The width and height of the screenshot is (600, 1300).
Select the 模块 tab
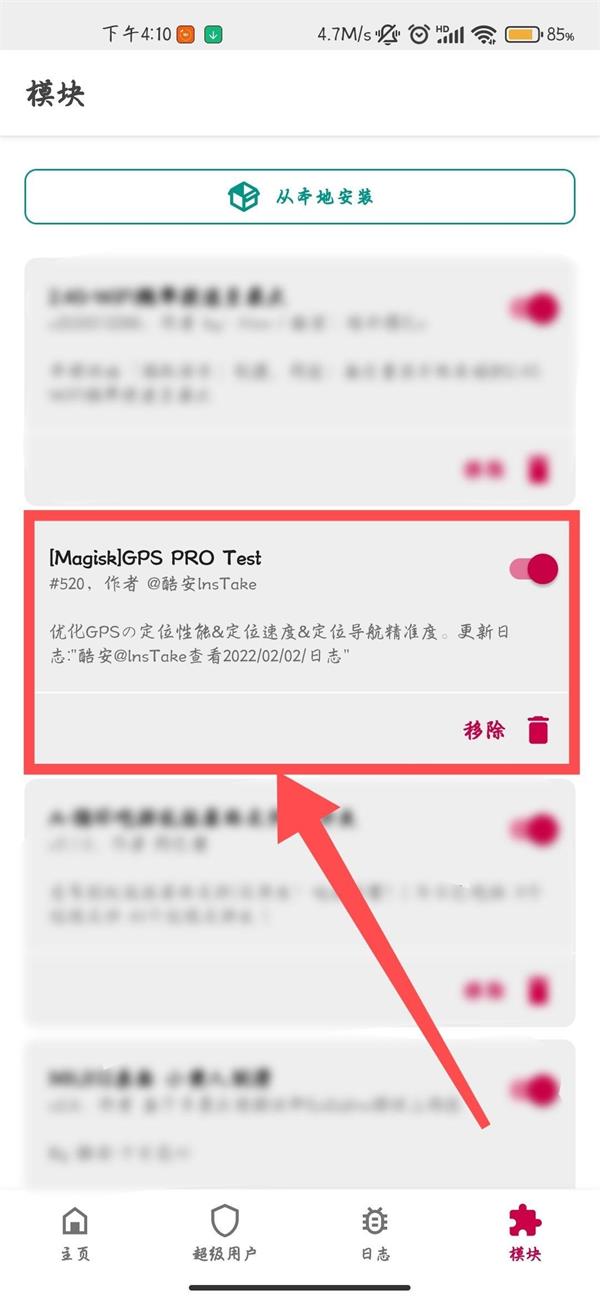[524, 1232]
